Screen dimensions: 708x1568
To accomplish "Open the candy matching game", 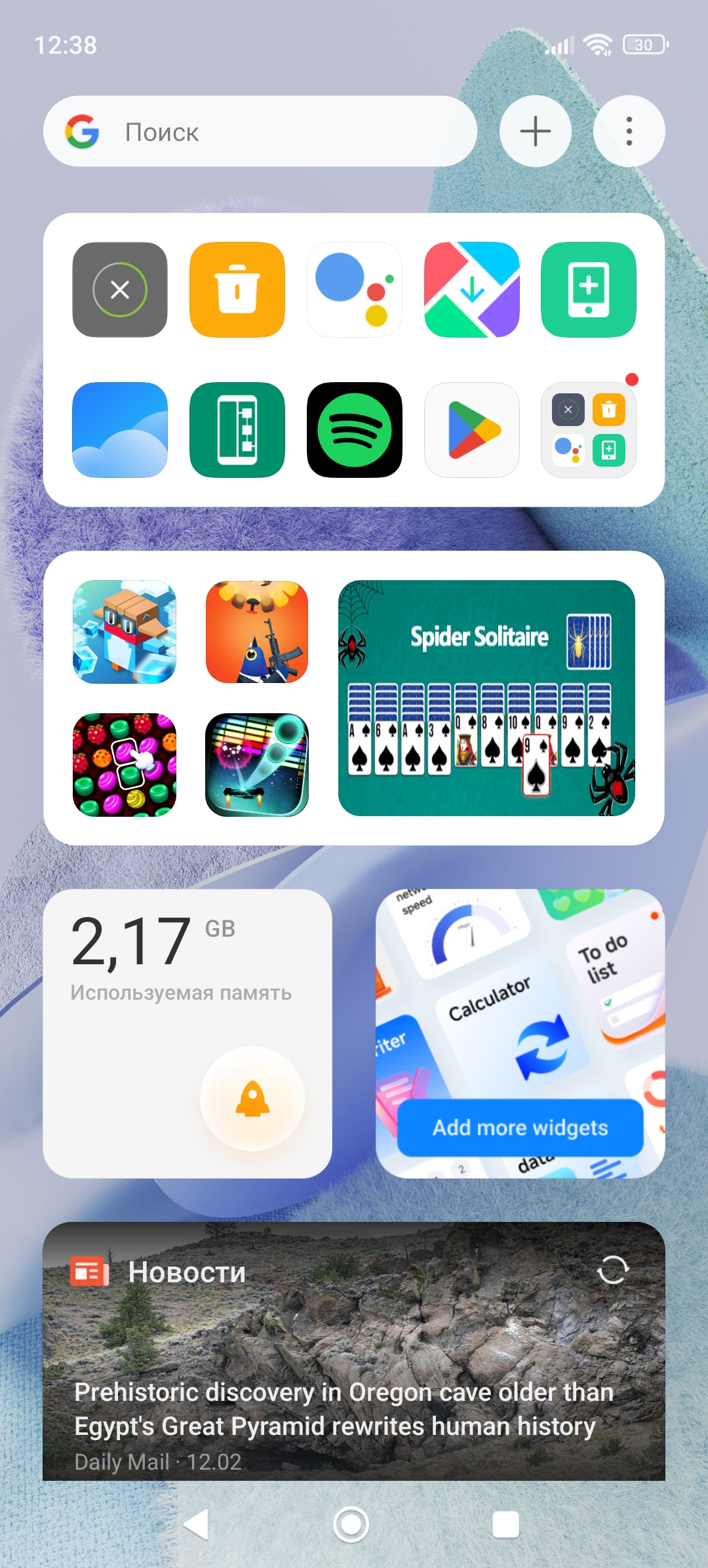I will point(125,764).
